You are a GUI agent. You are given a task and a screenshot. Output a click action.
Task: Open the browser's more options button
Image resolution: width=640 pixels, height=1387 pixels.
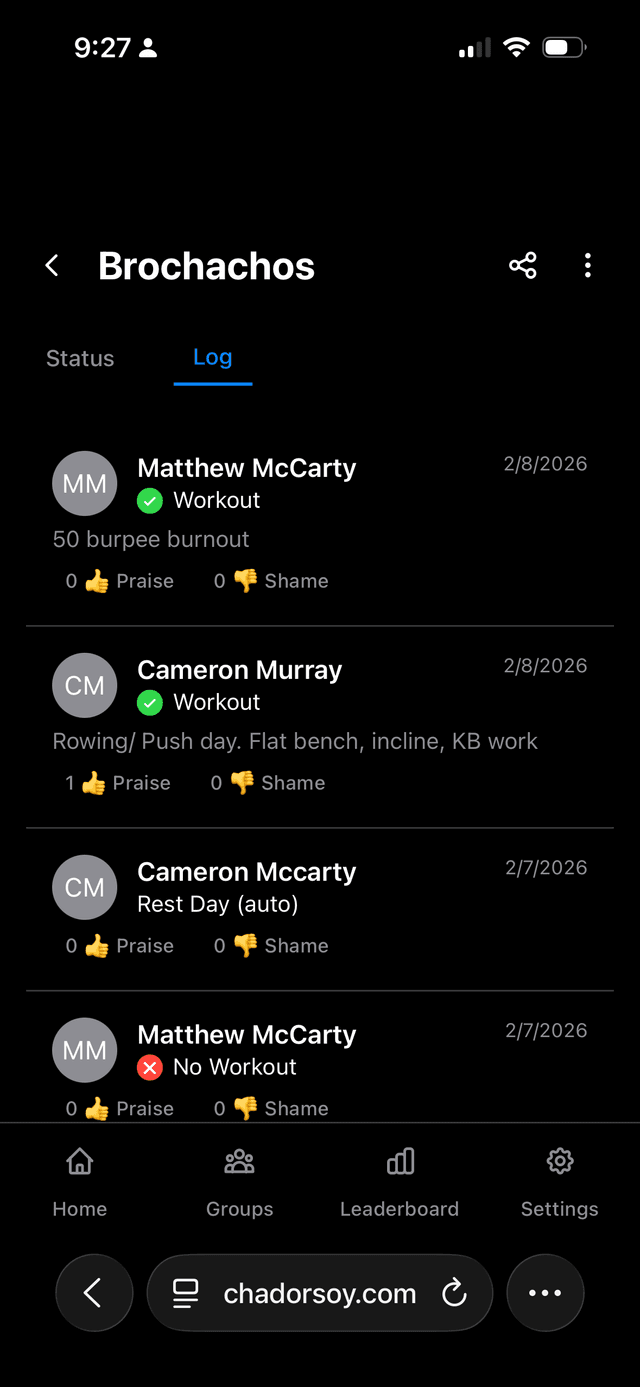pos(545,1293)
